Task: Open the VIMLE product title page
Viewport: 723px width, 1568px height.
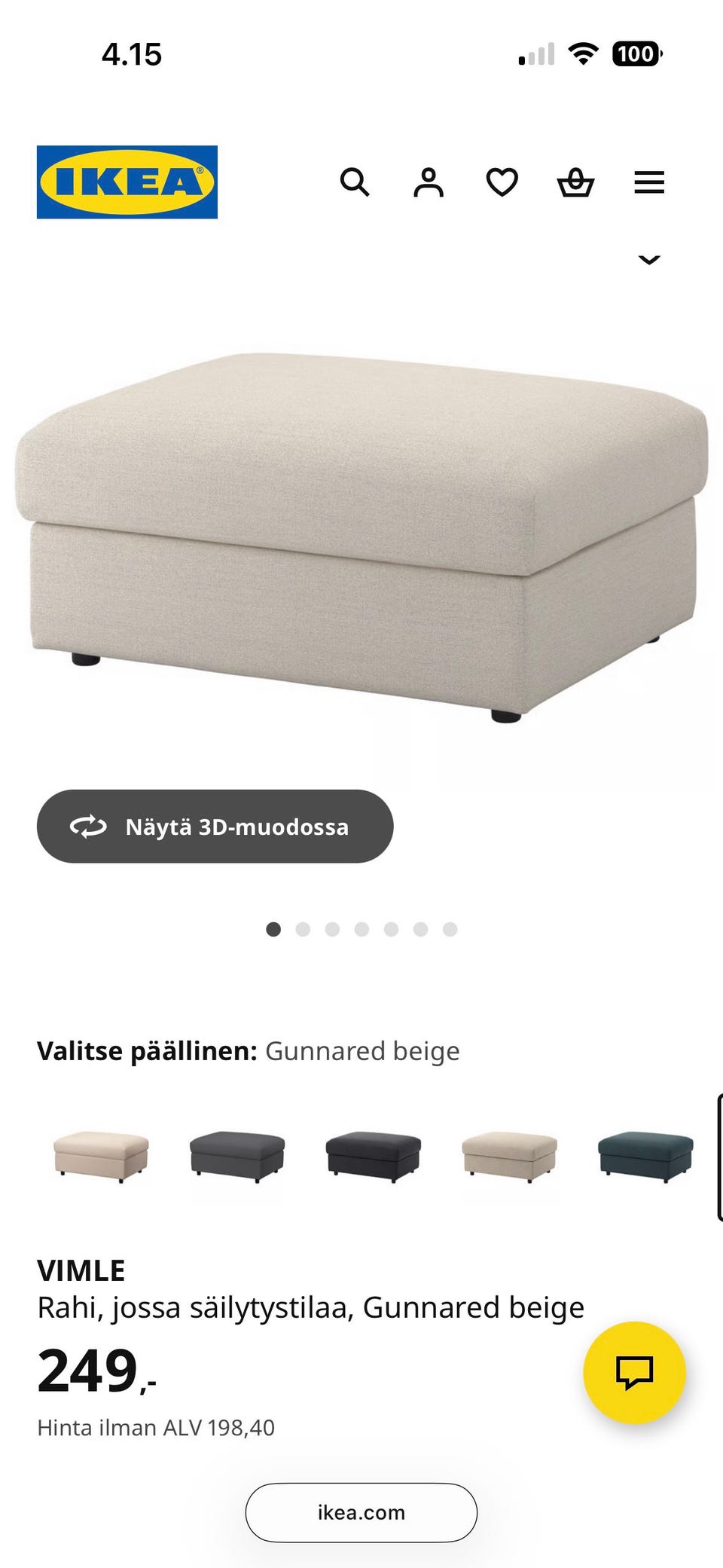Action: (x=81, y=1270)
